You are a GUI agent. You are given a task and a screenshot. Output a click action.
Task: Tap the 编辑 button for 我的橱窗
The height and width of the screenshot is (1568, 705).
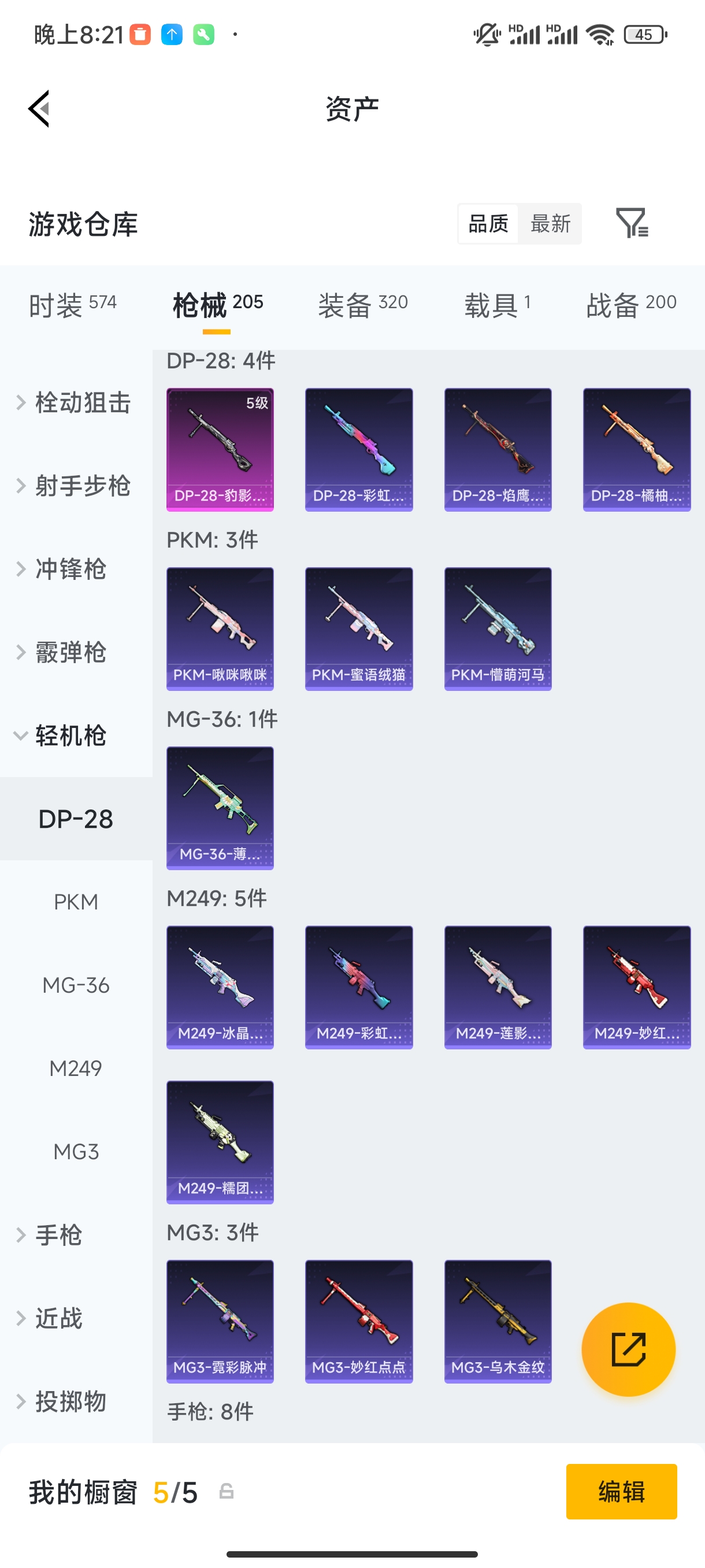(621, 1491)
